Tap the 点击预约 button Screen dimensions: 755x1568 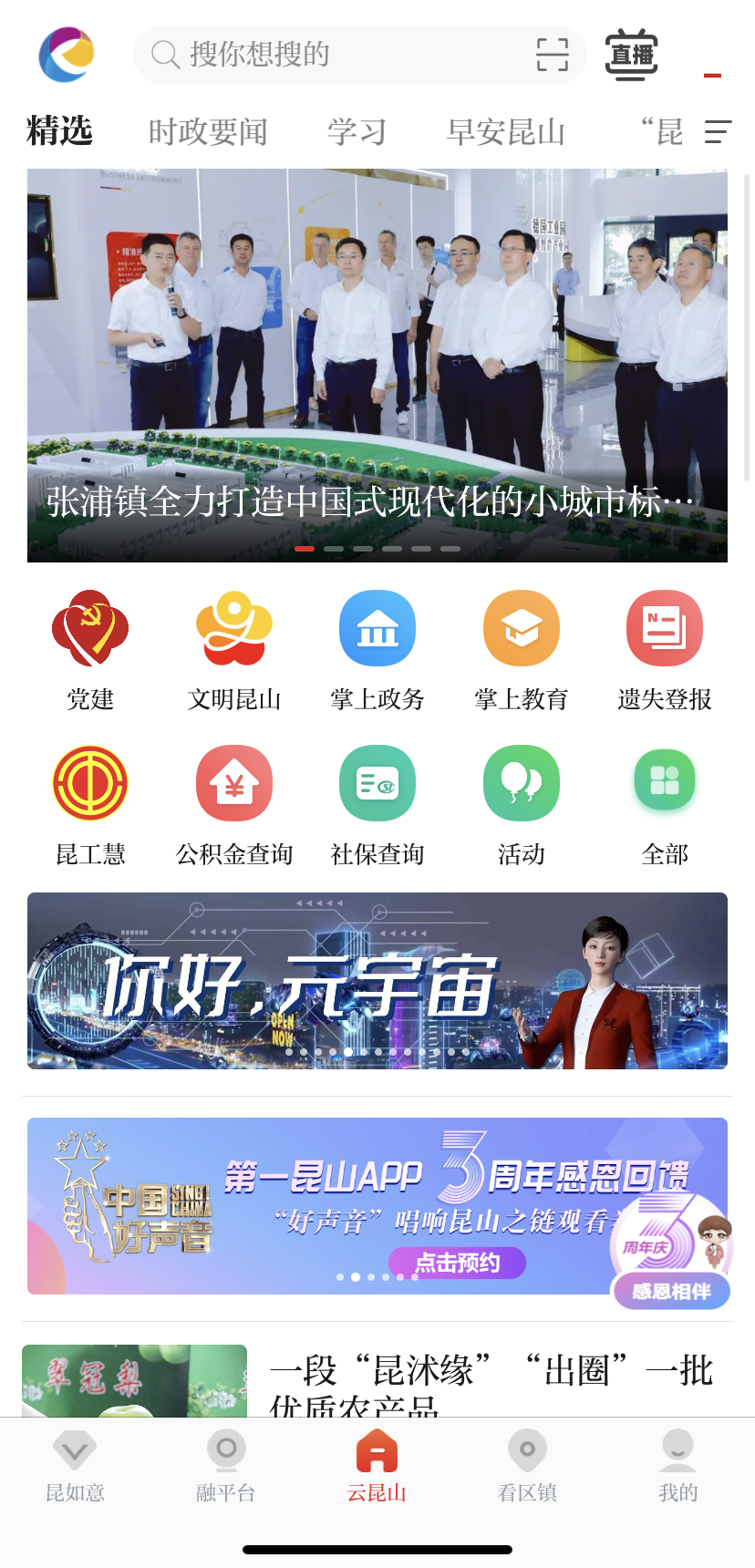(x=457, y=1263)
